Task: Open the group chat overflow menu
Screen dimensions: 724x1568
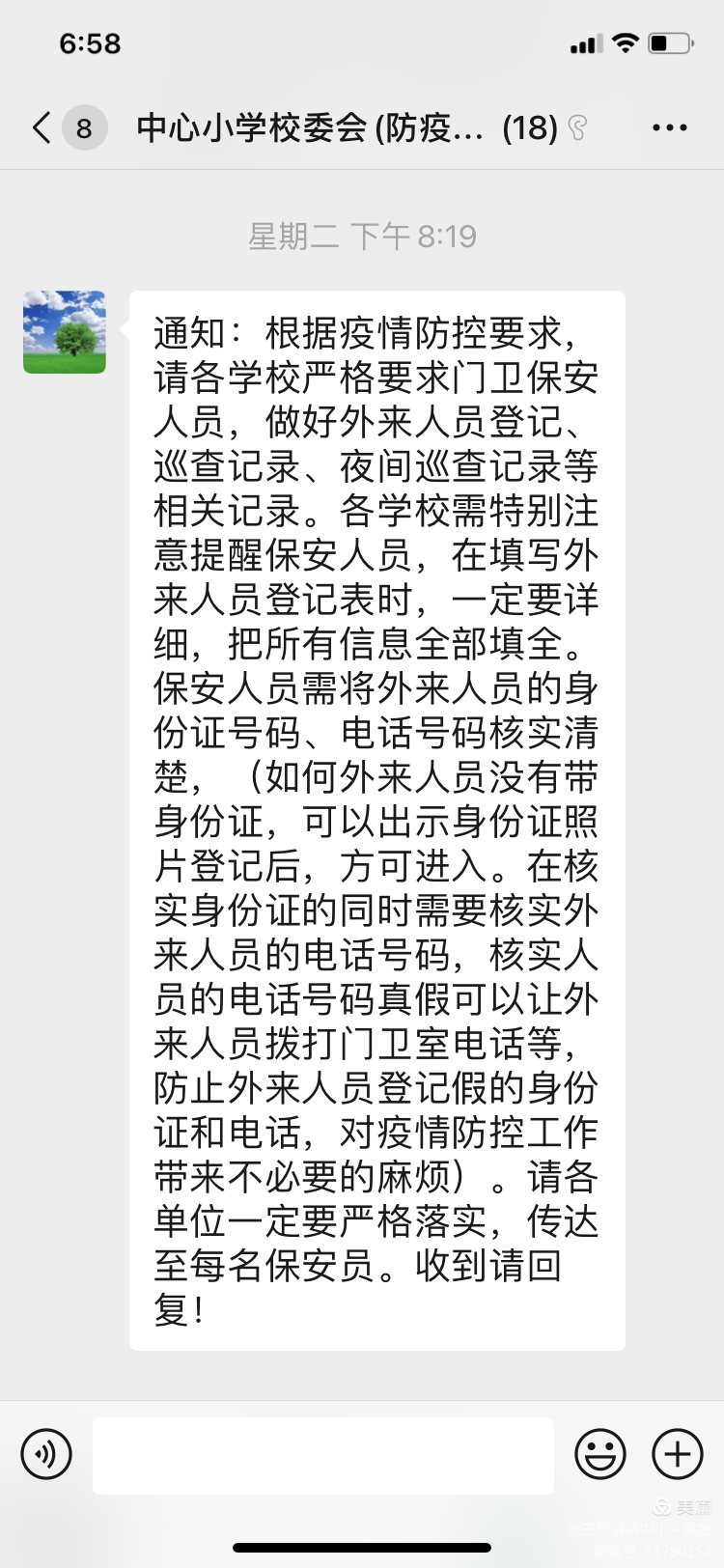Action: click(670, 127)
